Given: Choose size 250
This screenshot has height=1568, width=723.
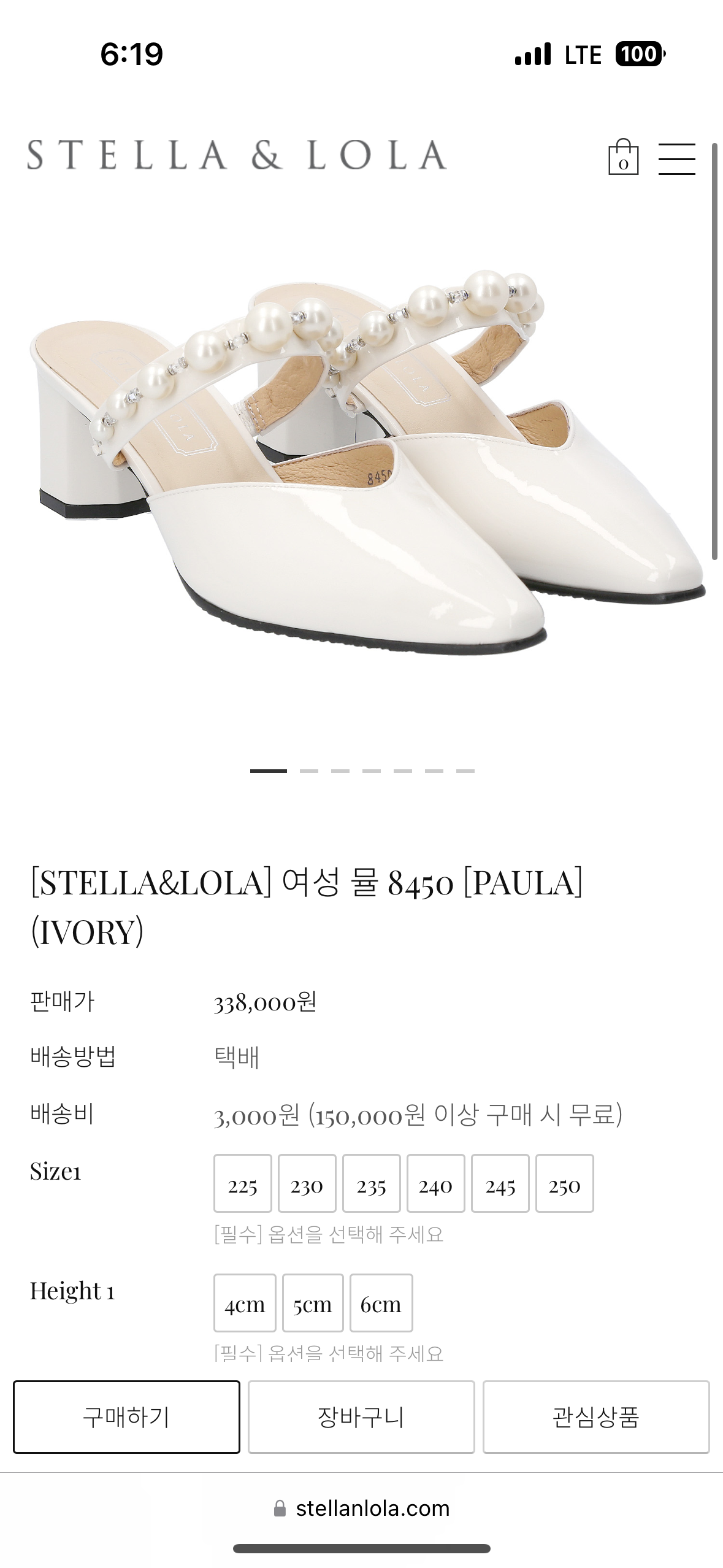Looking at the screenshot, I should 564,1183.
